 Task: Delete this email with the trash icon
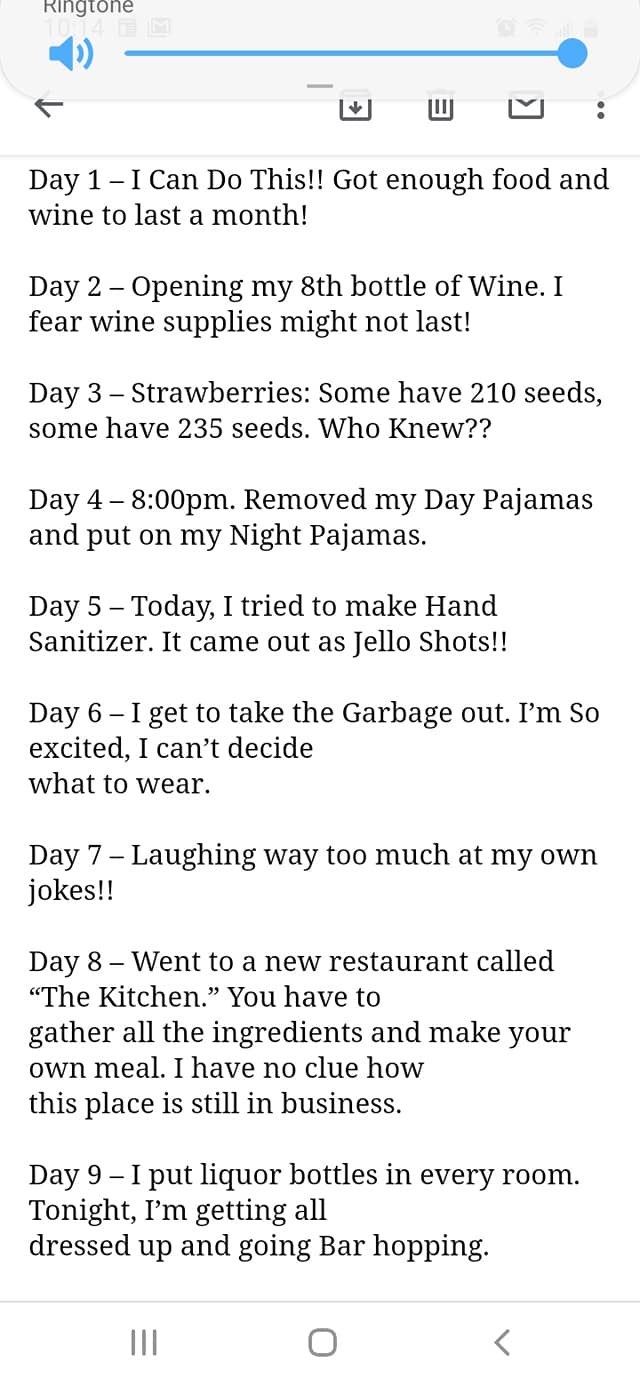[441, 106]
